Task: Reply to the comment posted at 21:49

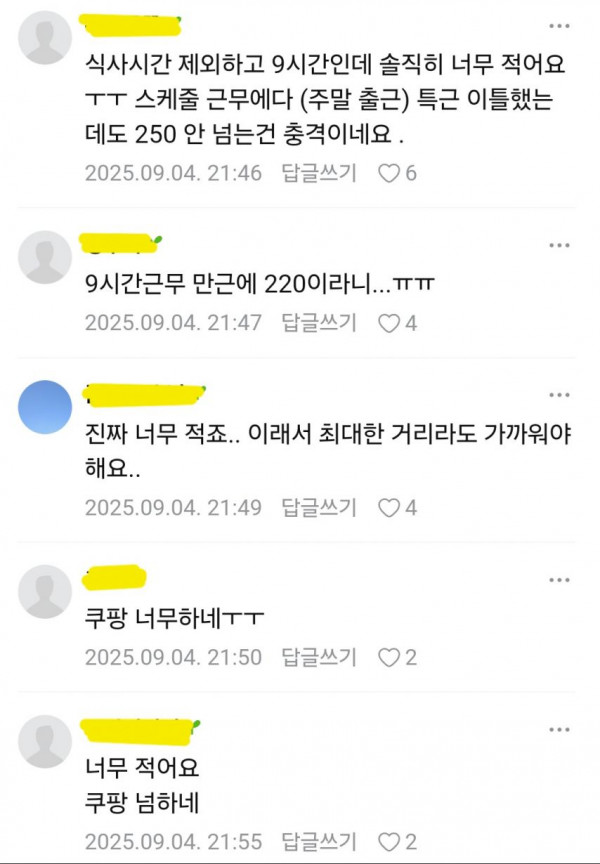Action: (x=319, y=508)
